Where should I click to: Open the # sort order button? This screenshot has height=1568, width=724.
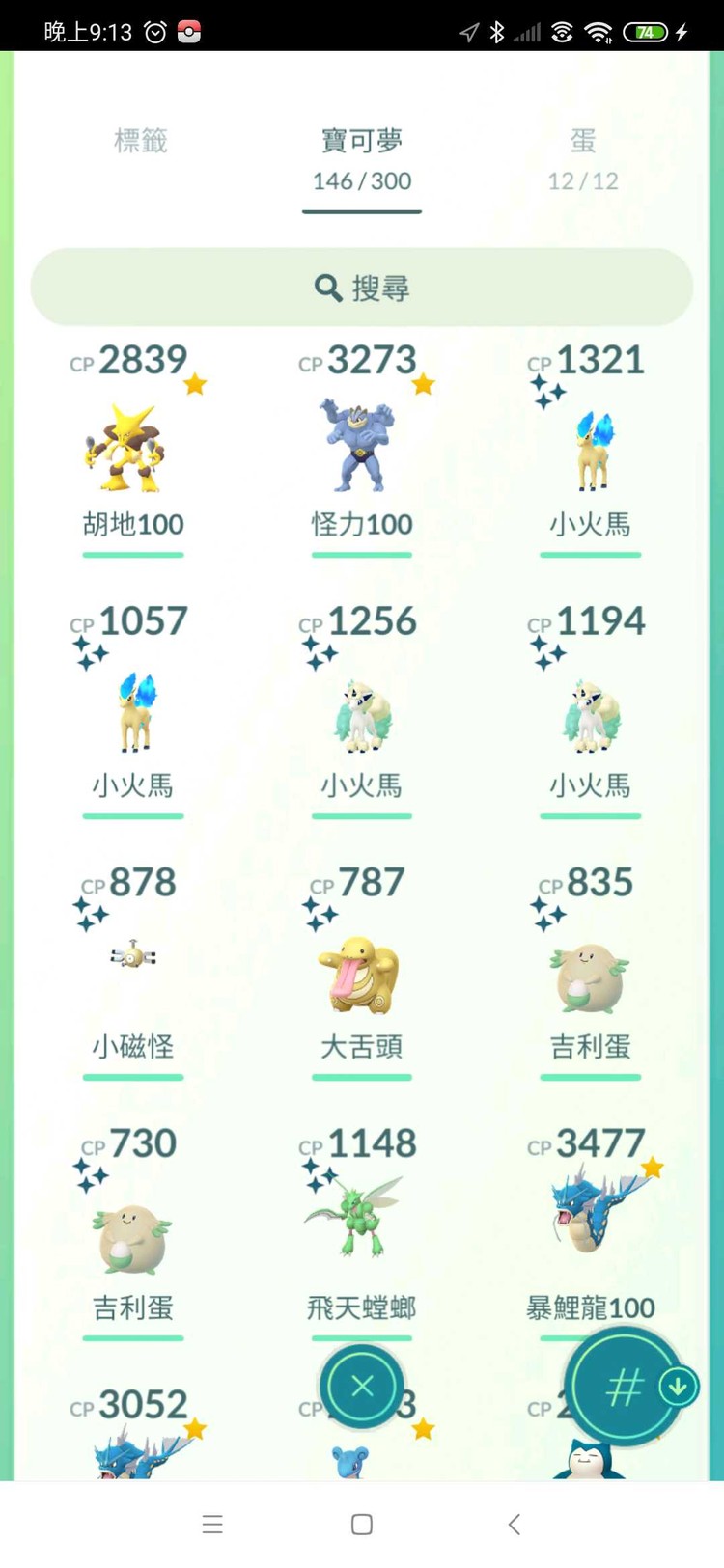[x=625, y=1387]
